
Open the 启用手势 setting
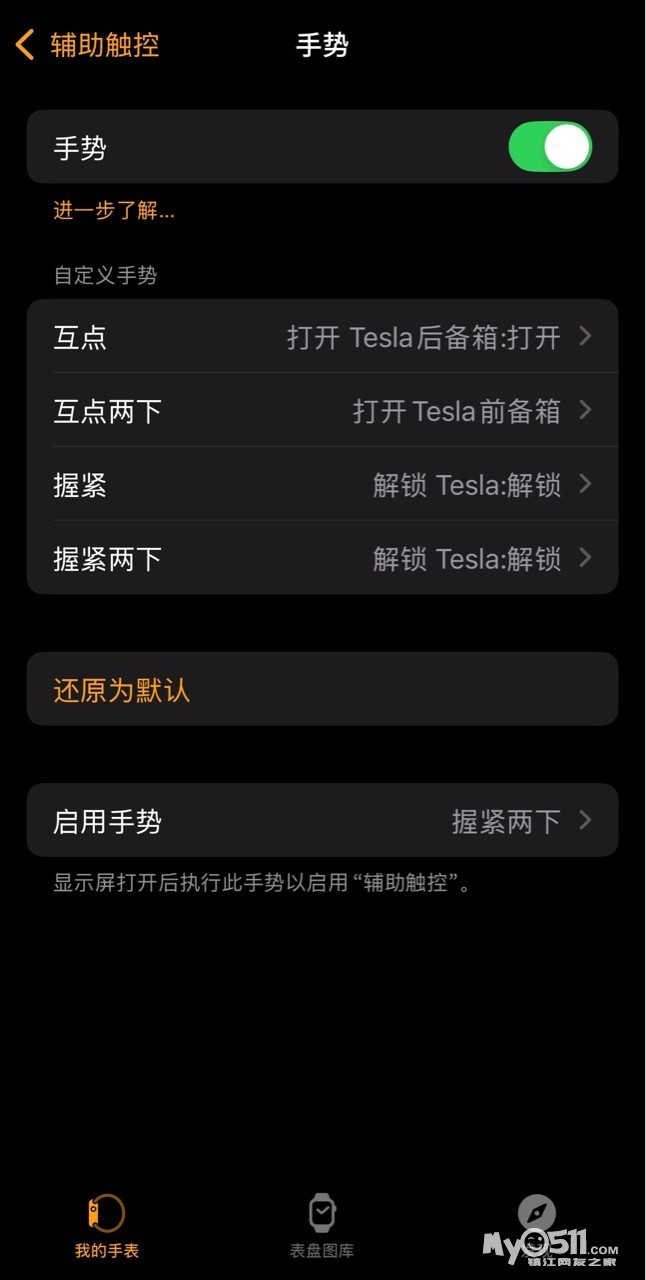click(x=322, y=822)
